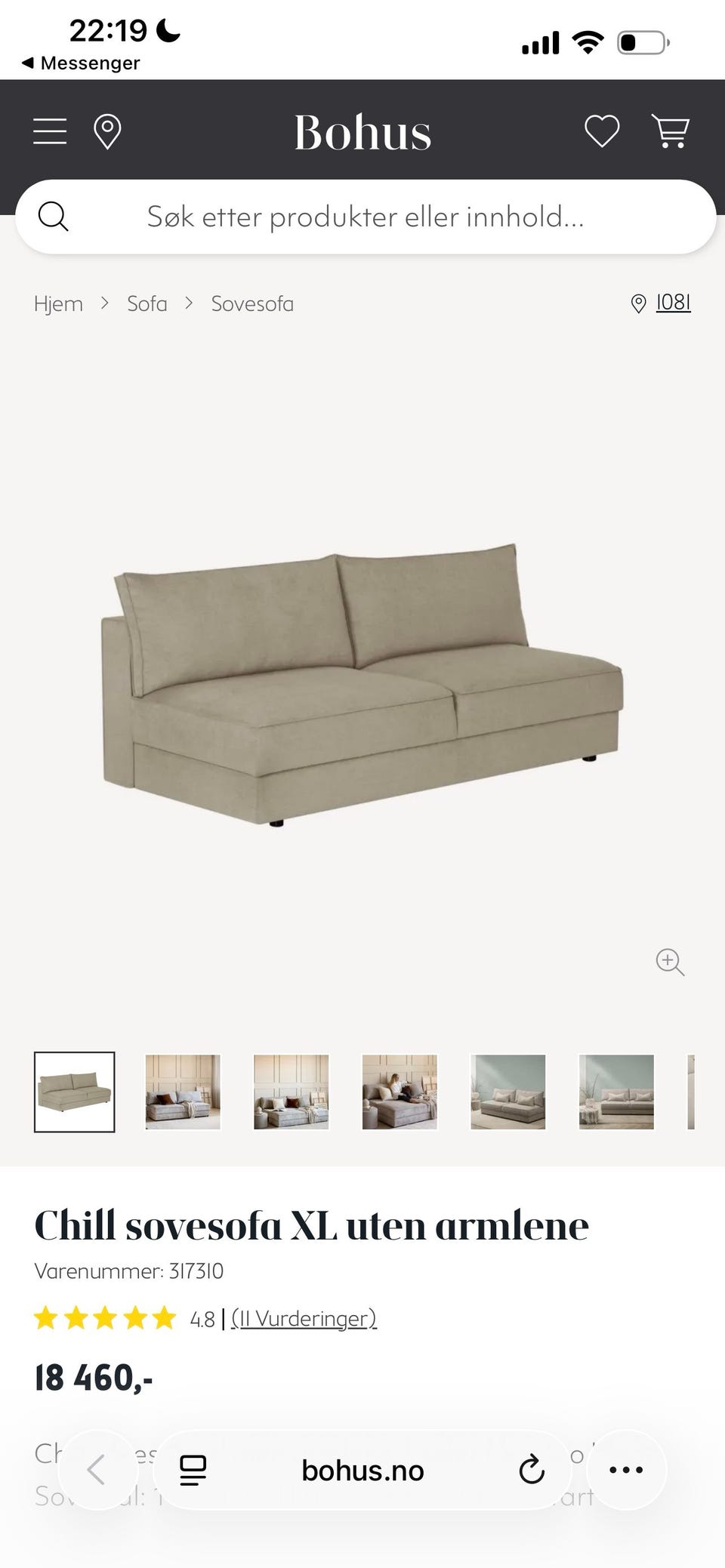Screen dimensions: 725x1568
Task: Open the store locator pin icon
Action: pyautogui.click(x=107, y=132)
